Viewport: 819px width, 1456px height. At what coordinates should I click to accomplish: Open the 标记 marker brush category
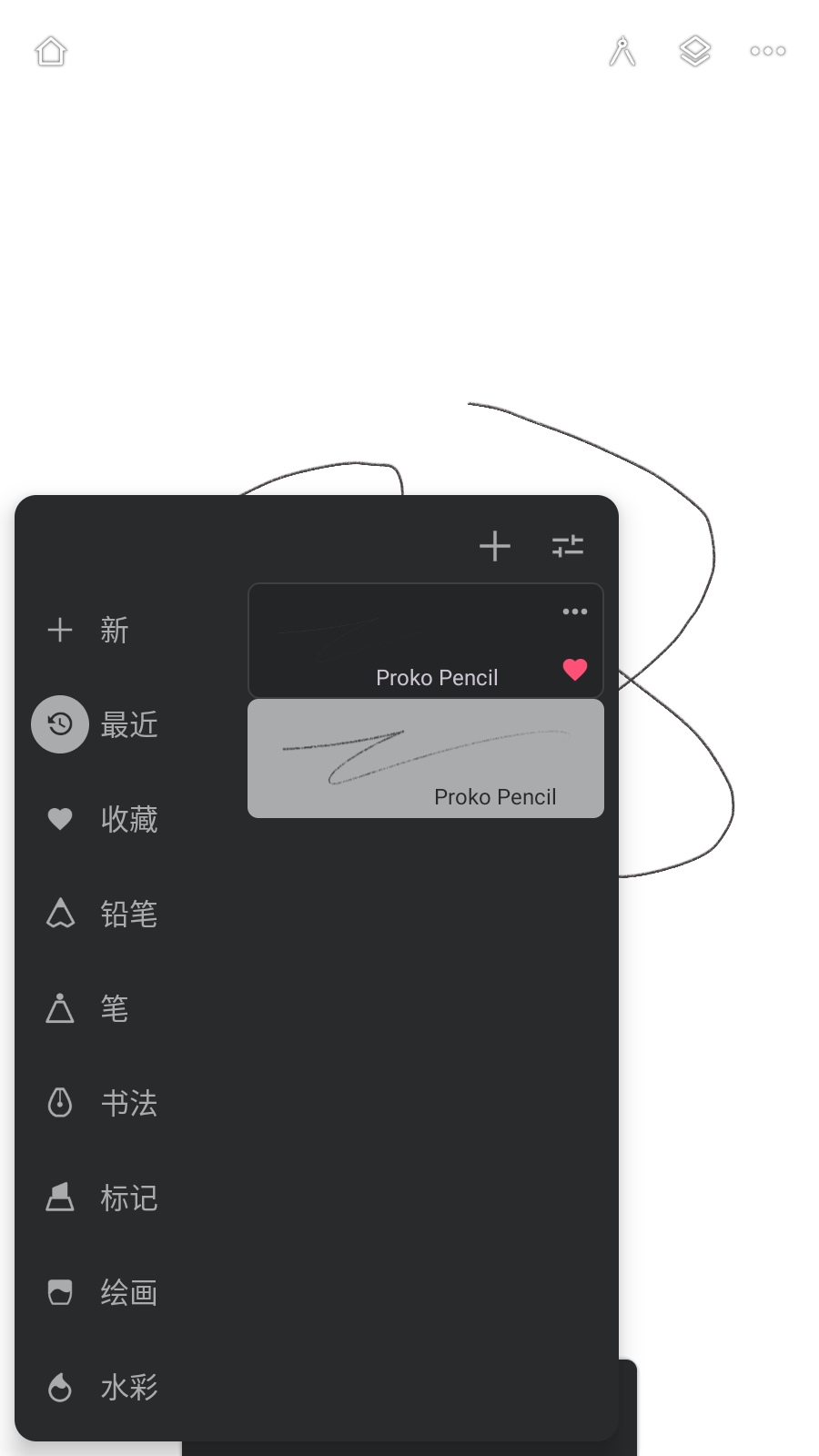point(102,1198)
